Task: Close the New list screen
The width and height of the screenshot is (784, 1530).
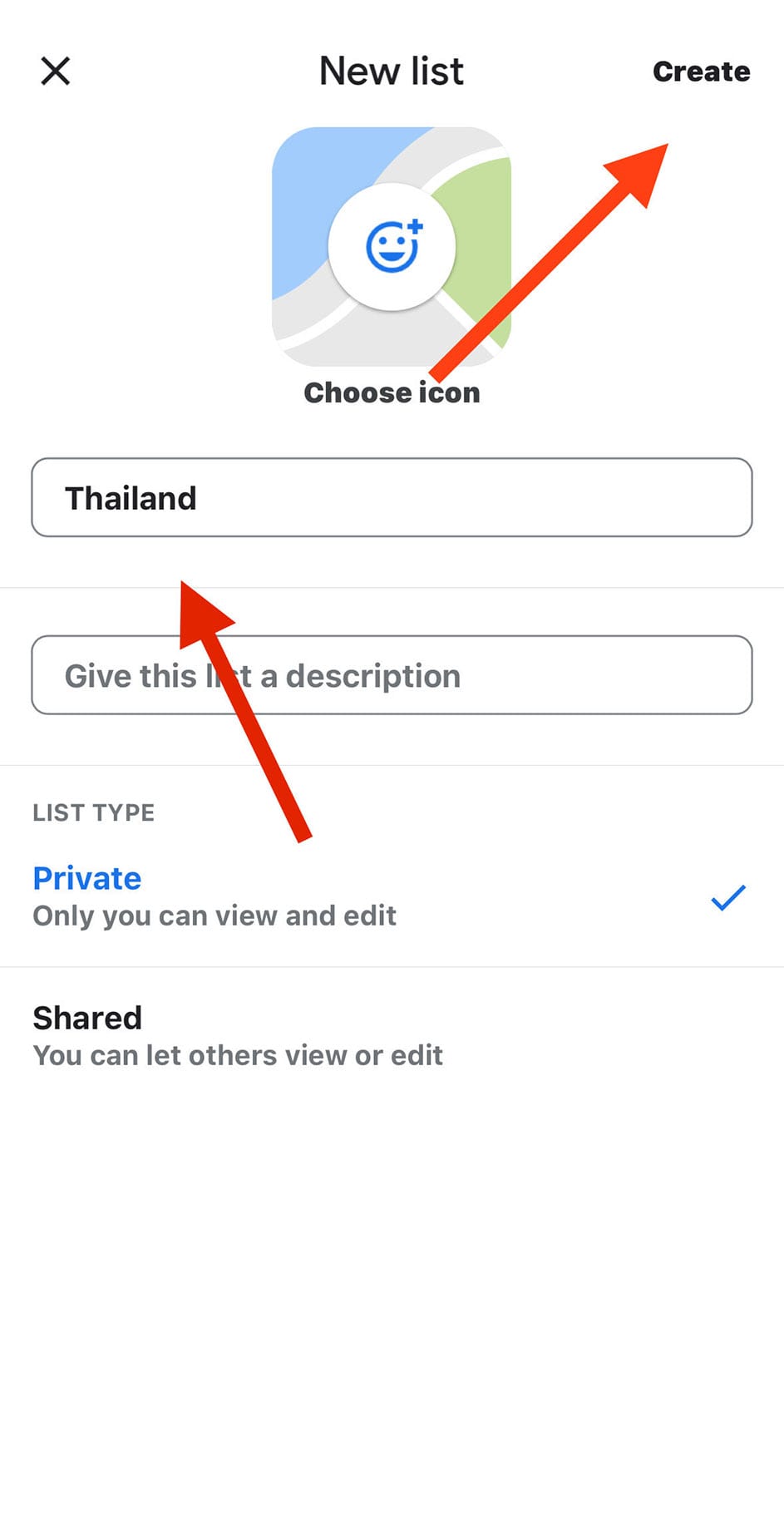Action: pyautogui.click(x=56, y=72)
